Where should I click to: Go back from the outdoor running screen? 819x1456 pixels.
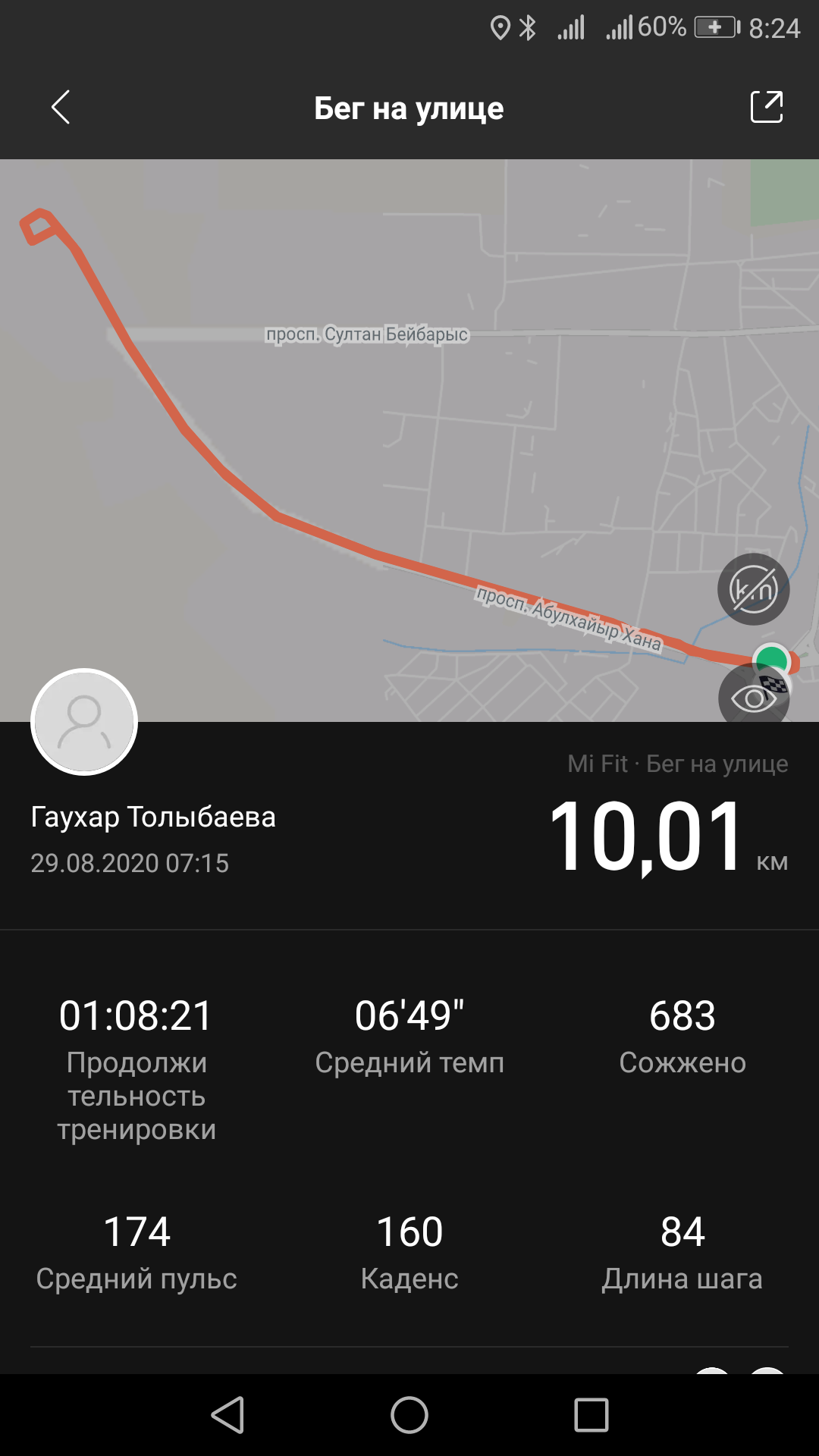pyautogui.click(x=61, y=107)
